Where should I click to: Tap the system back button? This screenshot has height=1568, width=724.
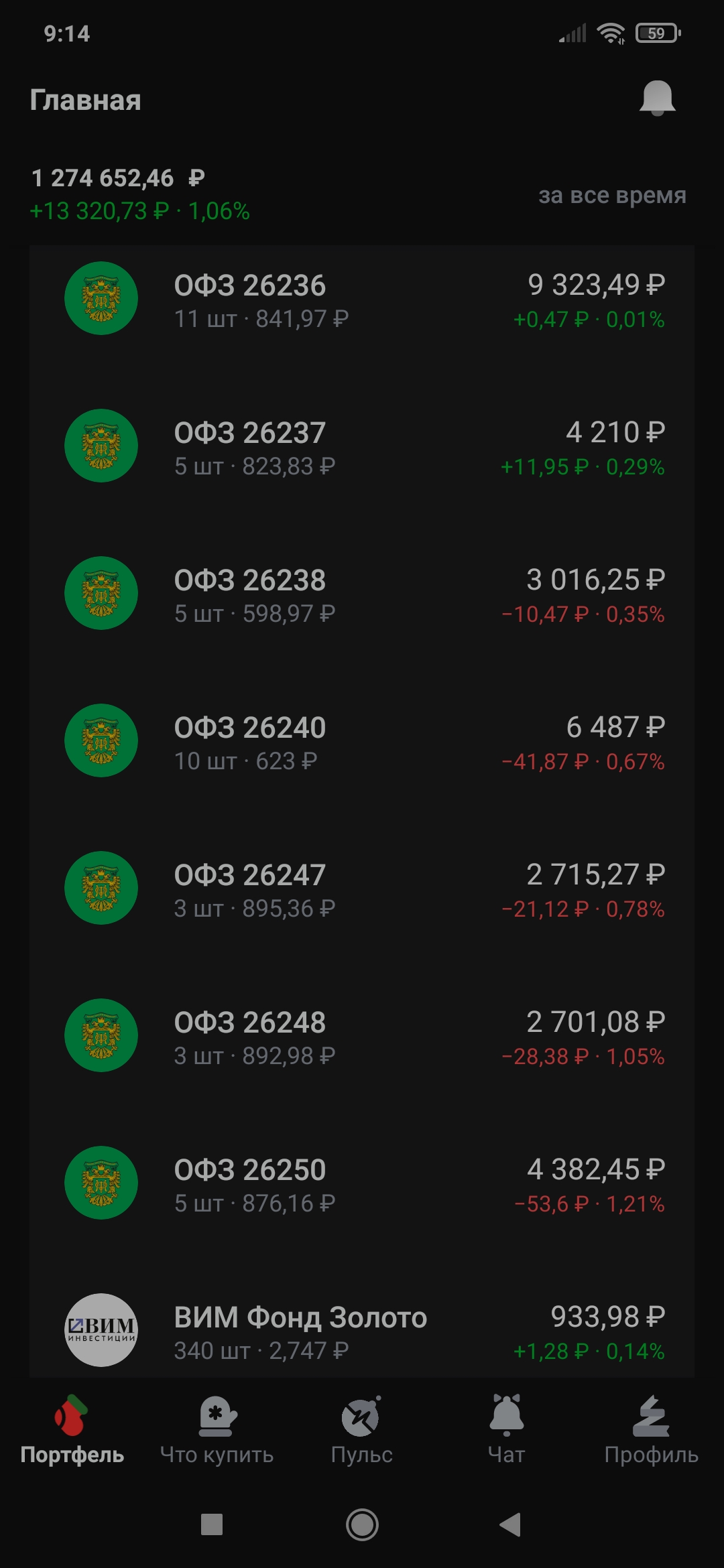tap(511, 1524)
